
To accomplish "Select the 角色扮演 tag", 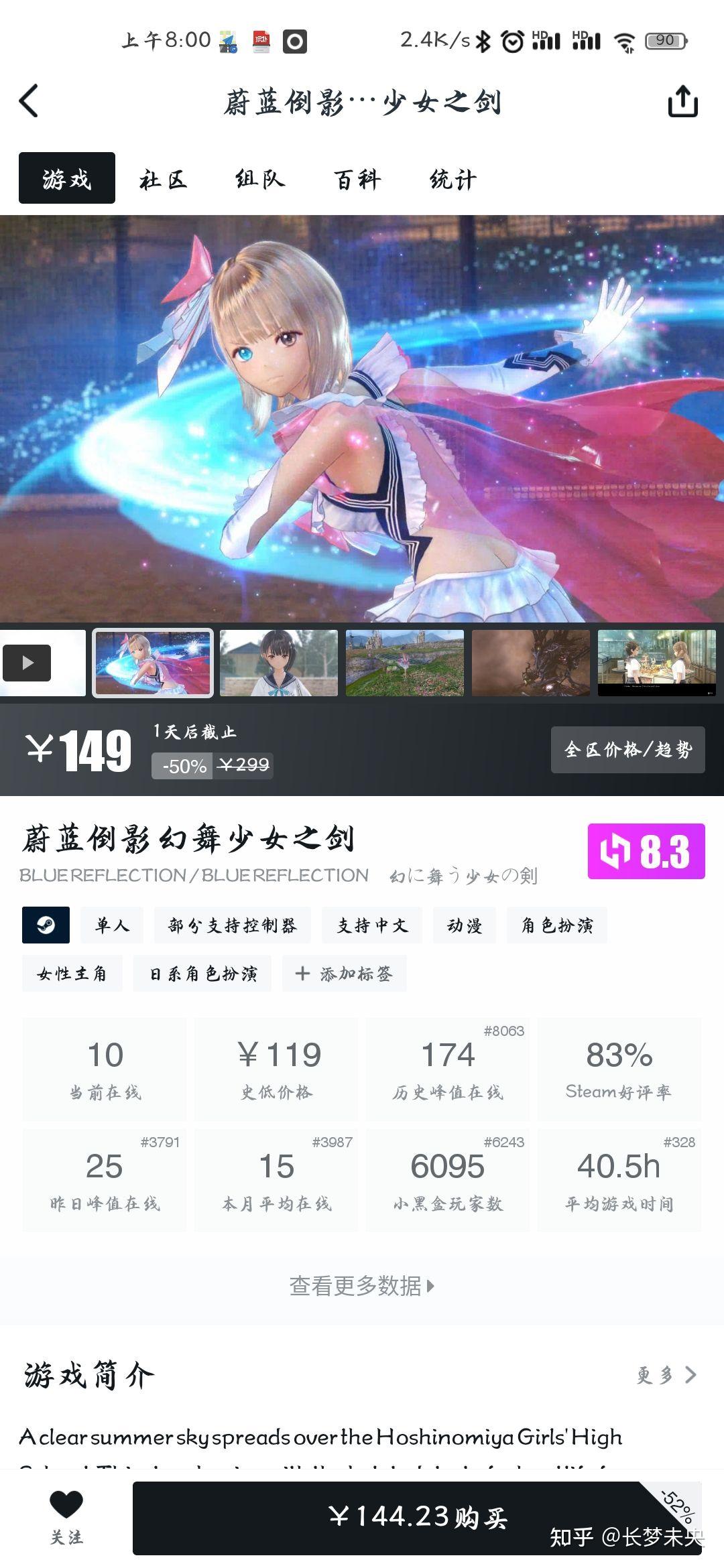I will (x=557, y=925).
